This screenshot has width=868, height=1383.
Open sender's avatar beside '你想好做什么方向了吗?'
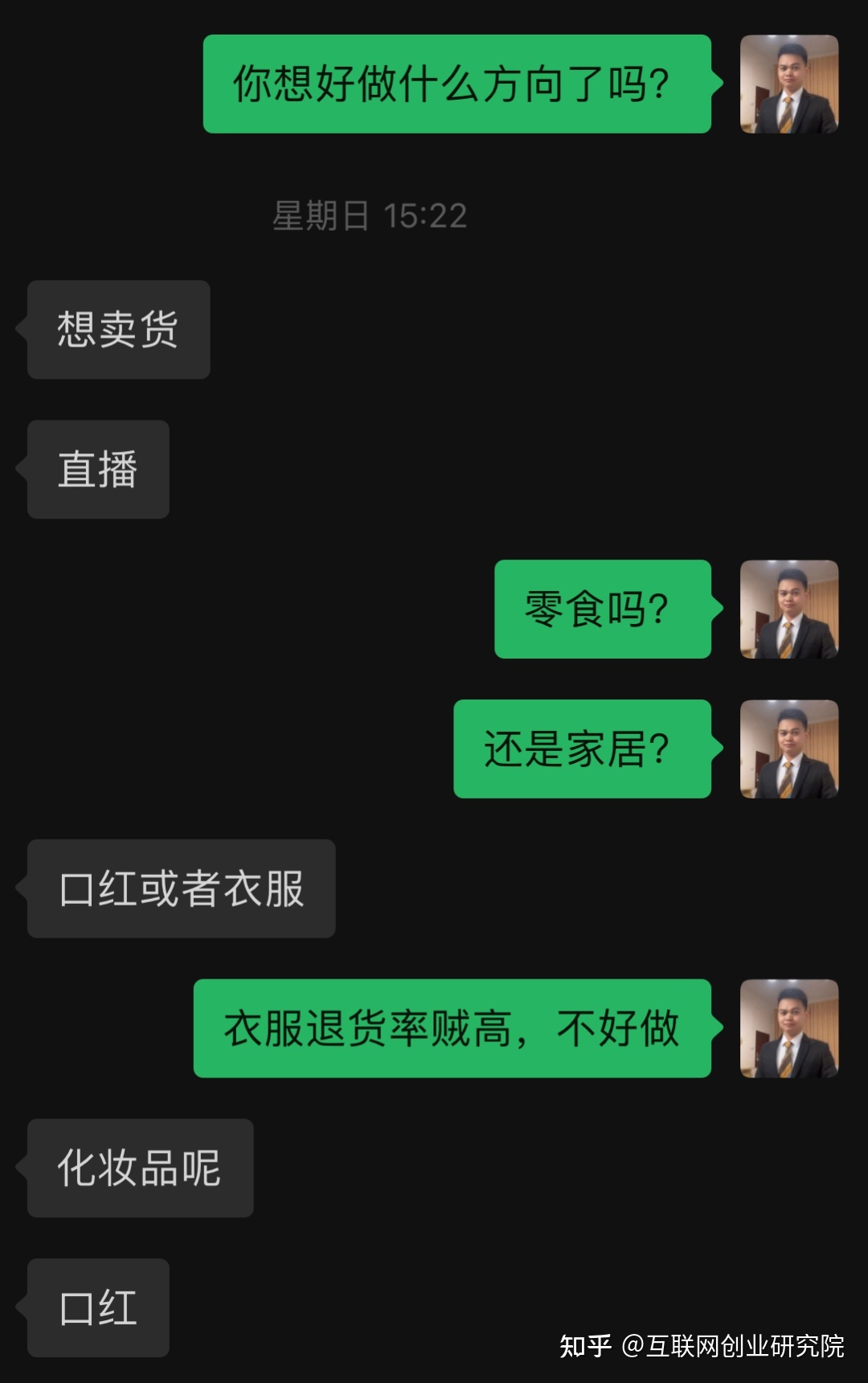[788, 84]
